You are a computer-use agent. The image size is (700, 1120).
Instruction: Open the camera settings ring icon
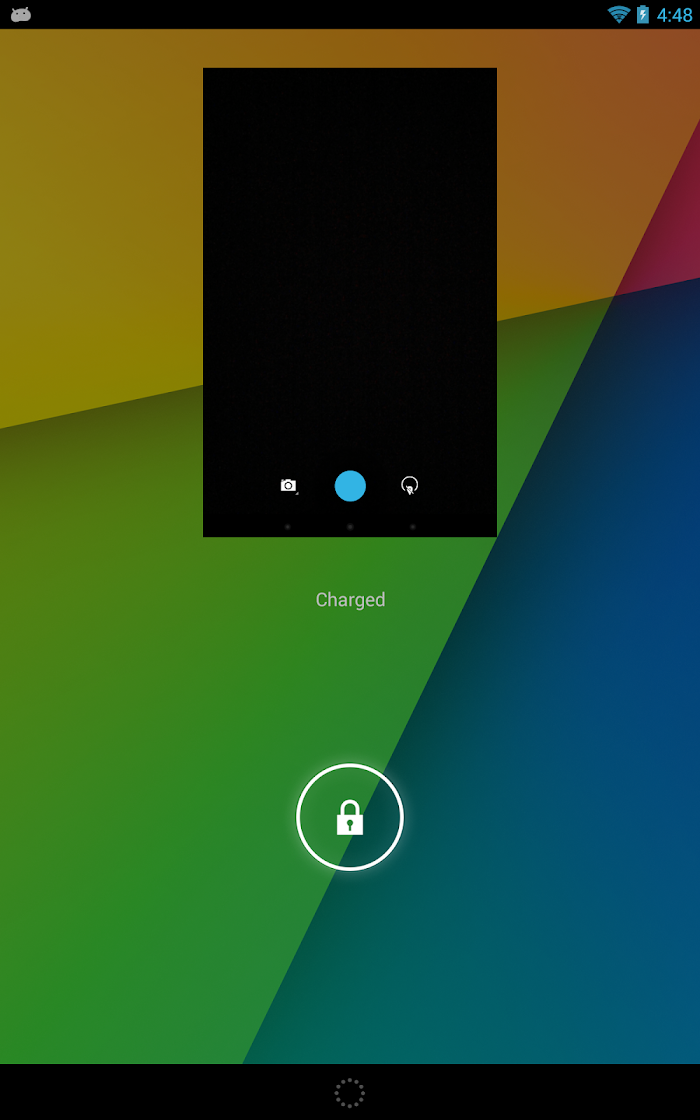pos(409,486)
